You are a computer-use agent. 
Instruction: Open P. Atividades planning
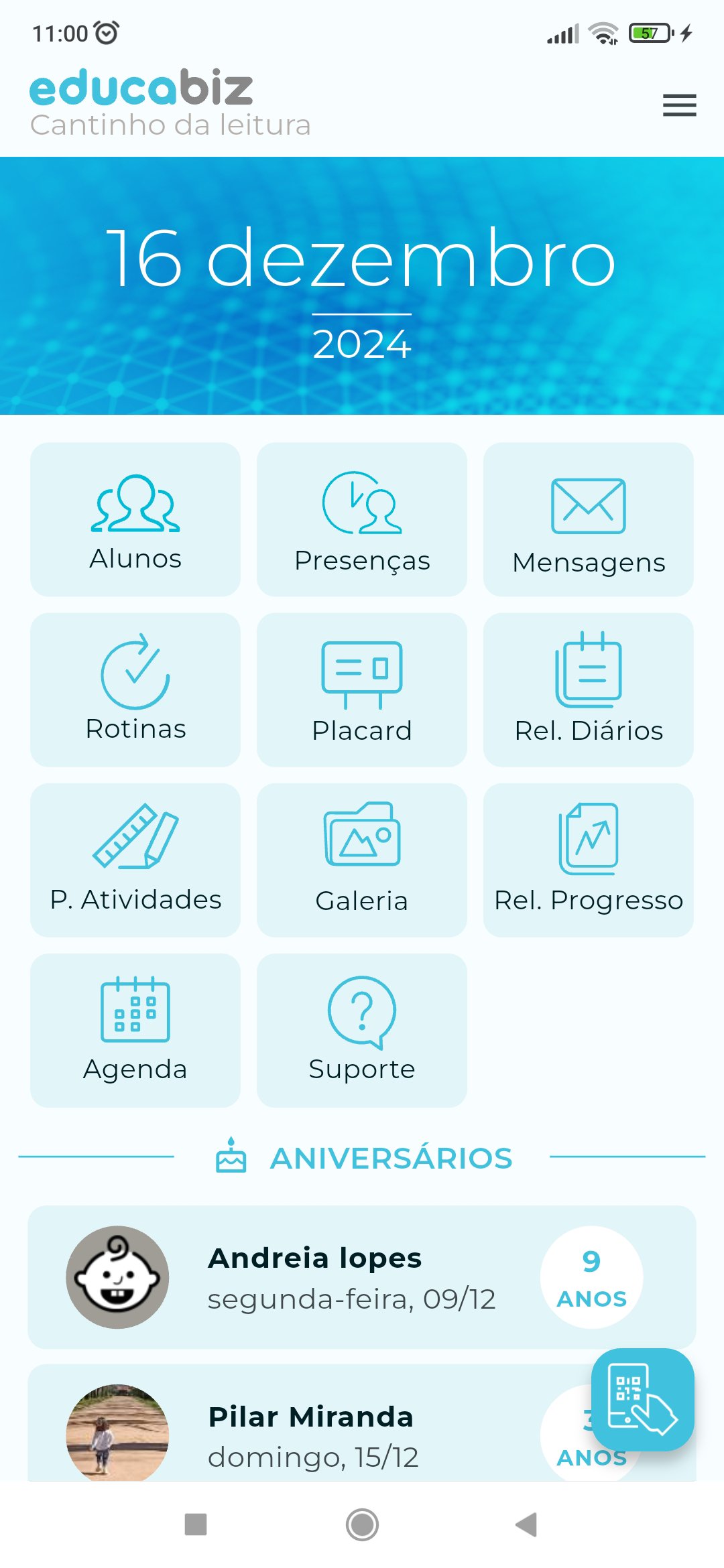tap(135, 860)
